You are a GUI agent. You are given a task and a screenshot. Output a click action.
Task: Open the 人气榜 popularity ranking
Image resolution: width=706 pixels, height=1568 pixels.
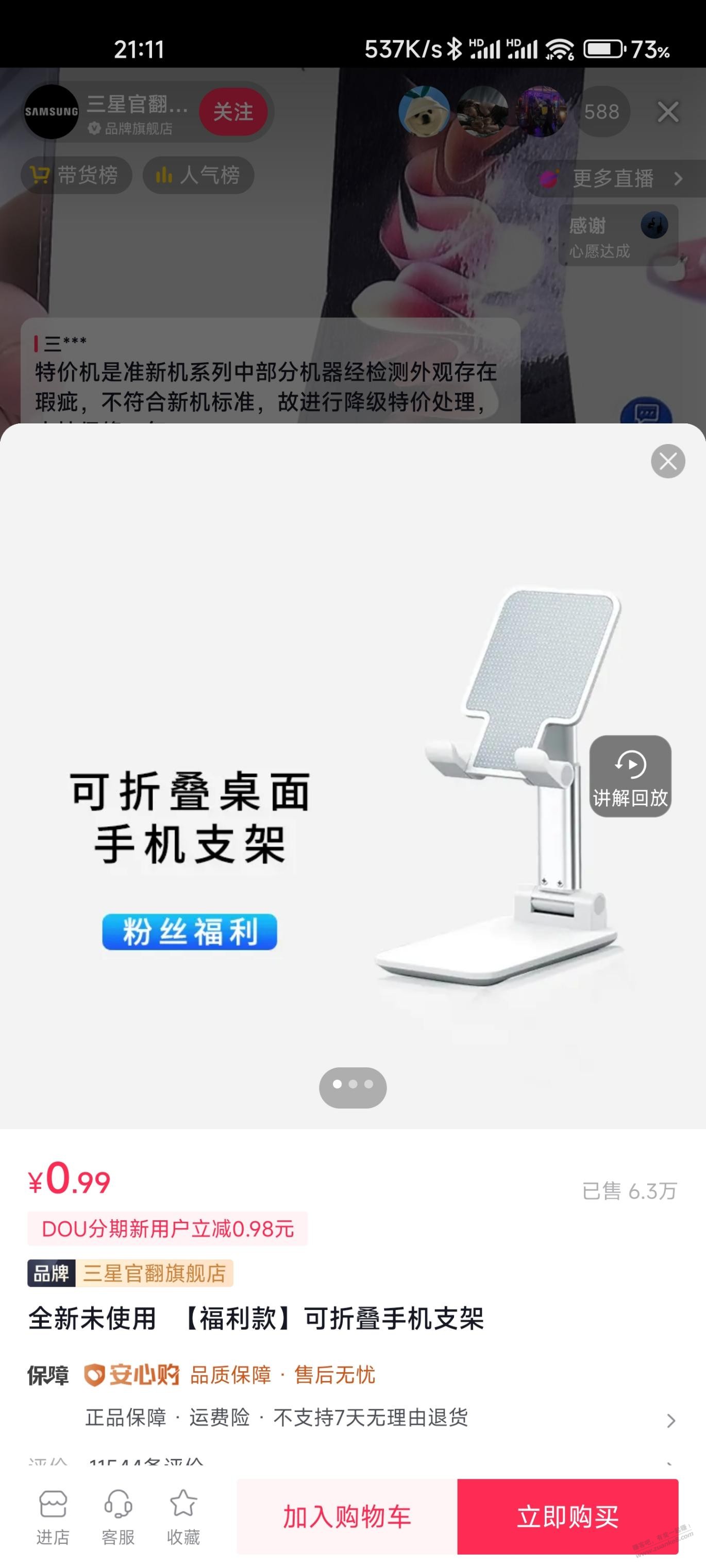click(x=198, y=175)
